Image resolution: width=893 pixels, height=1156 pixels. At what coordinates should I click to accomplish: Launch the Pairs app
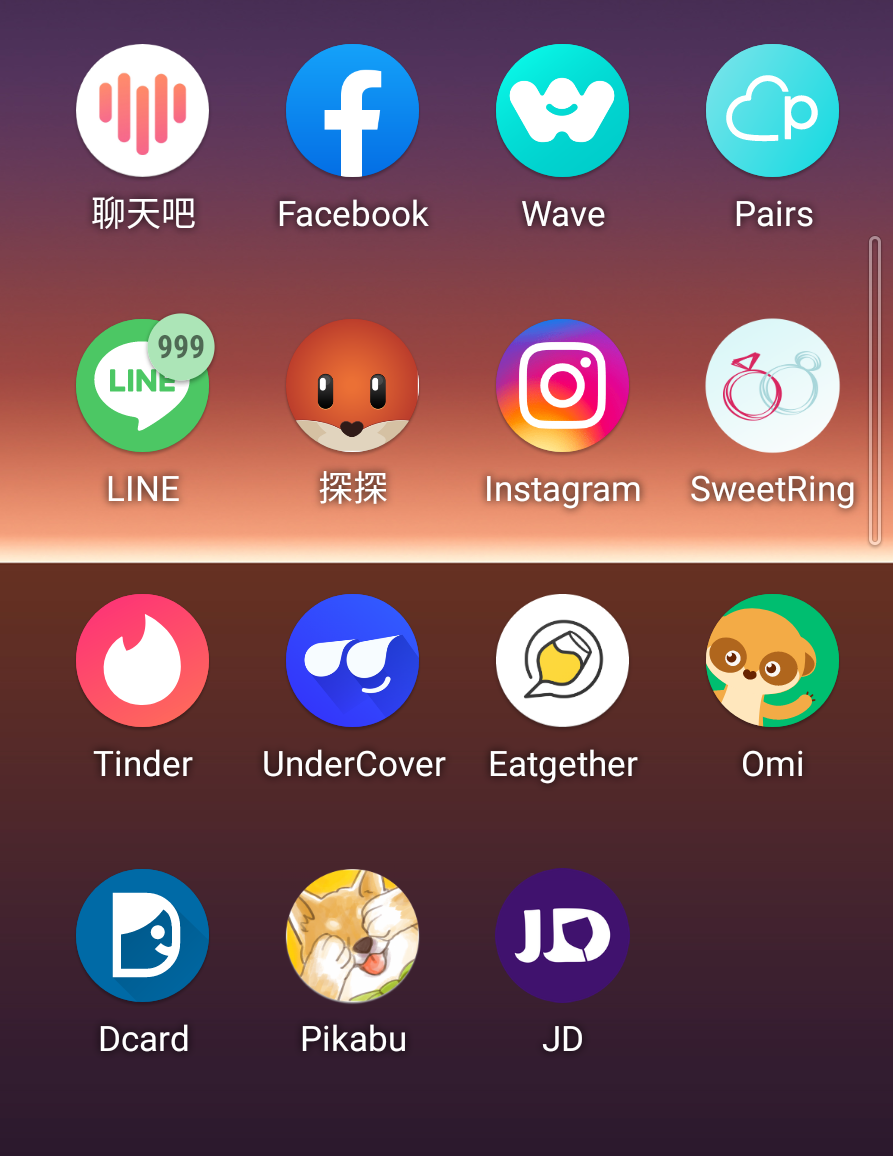pos(772,111)
